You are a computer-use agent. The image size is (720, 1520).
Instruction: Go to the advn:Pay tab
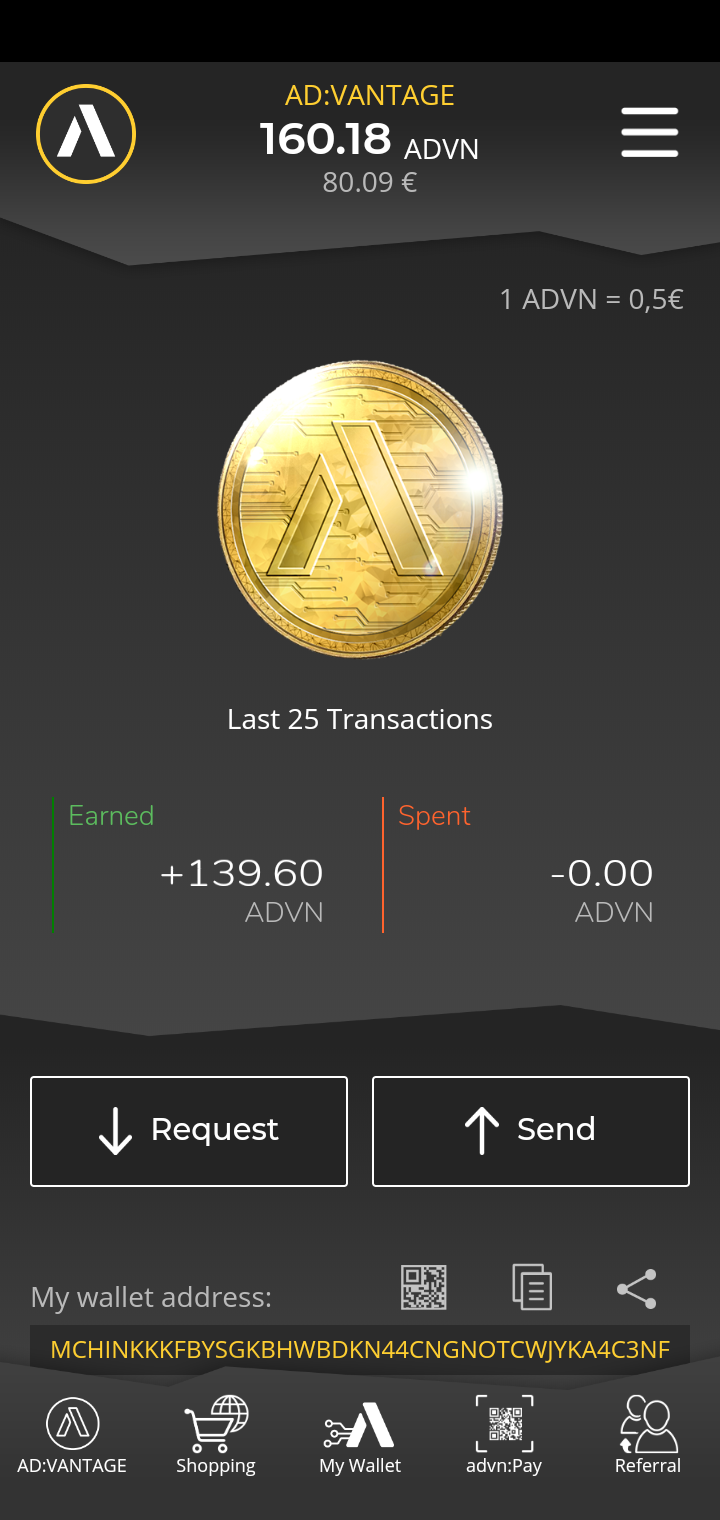pos(504,1436)
